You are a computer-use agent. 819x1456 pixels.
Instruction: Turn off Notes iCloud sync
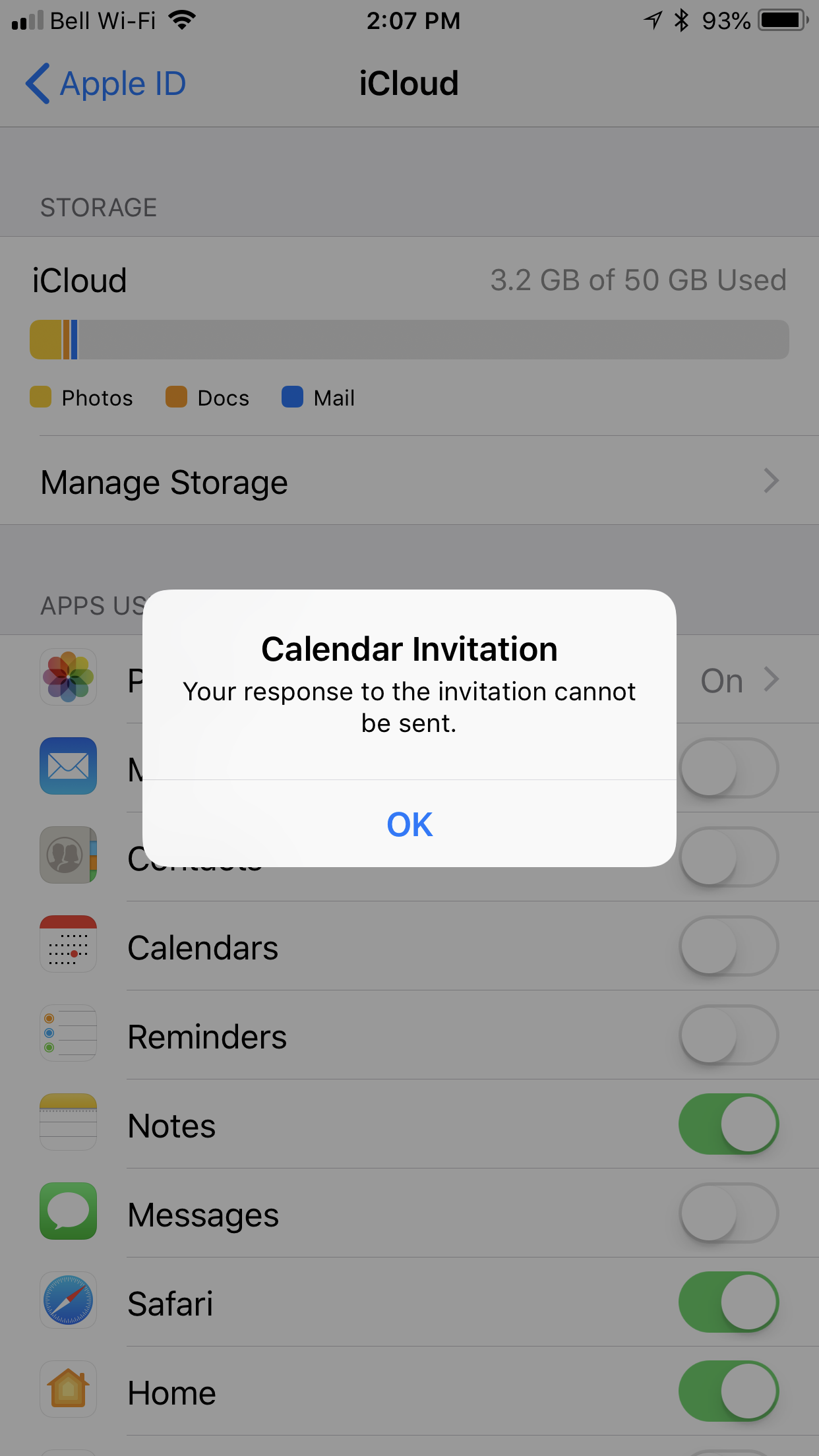point(729,1124)
